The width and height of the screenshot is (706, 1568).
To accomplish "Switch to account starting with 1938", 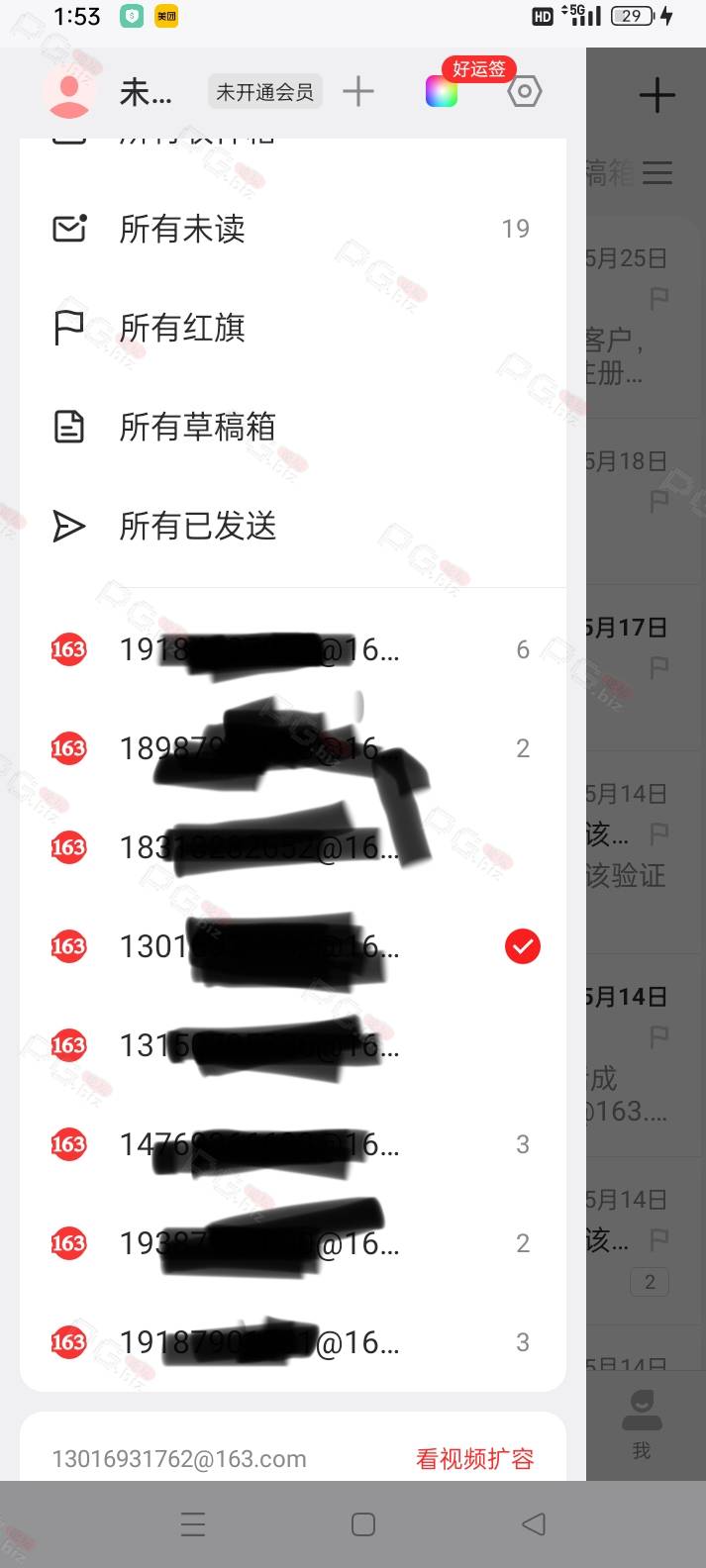I will 293,1243.
